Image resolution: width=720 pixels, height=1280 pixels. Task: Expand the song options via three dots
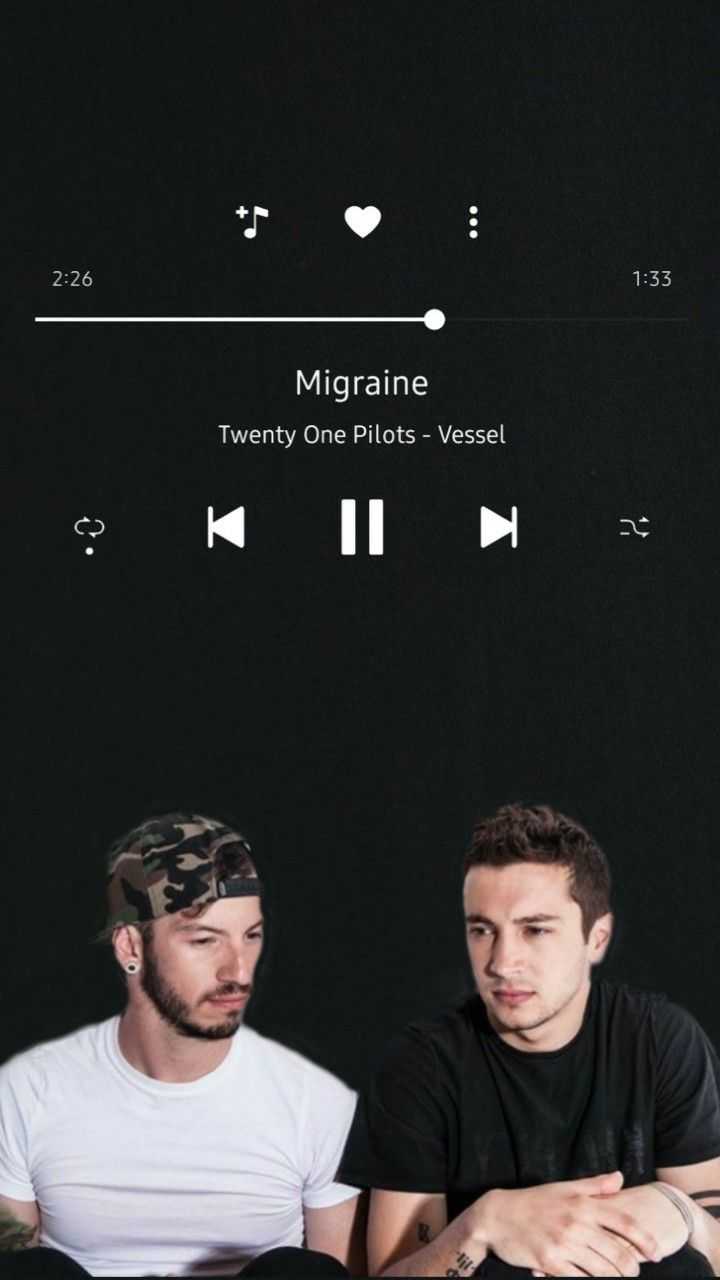click(471, 222)
